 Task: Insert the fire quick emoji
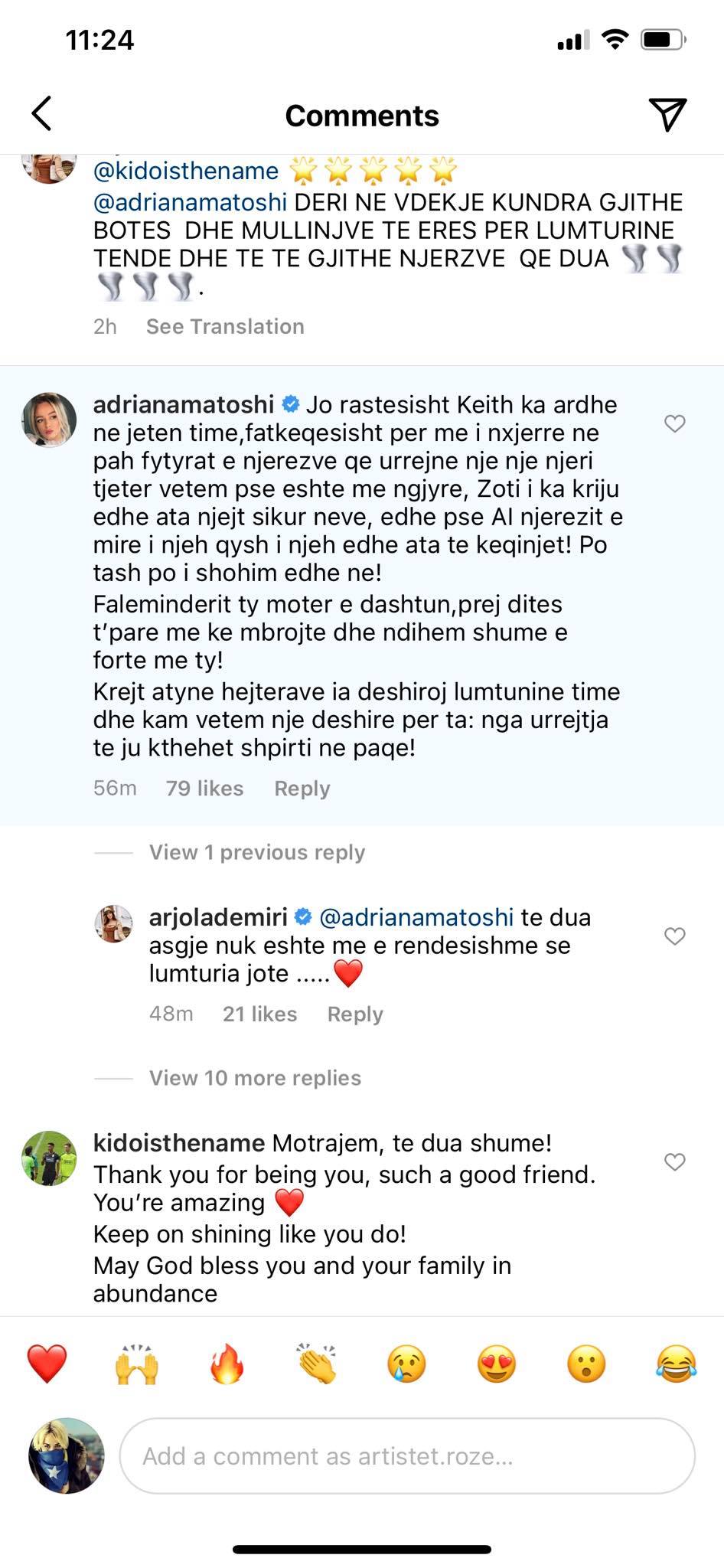coord(227,1364)
